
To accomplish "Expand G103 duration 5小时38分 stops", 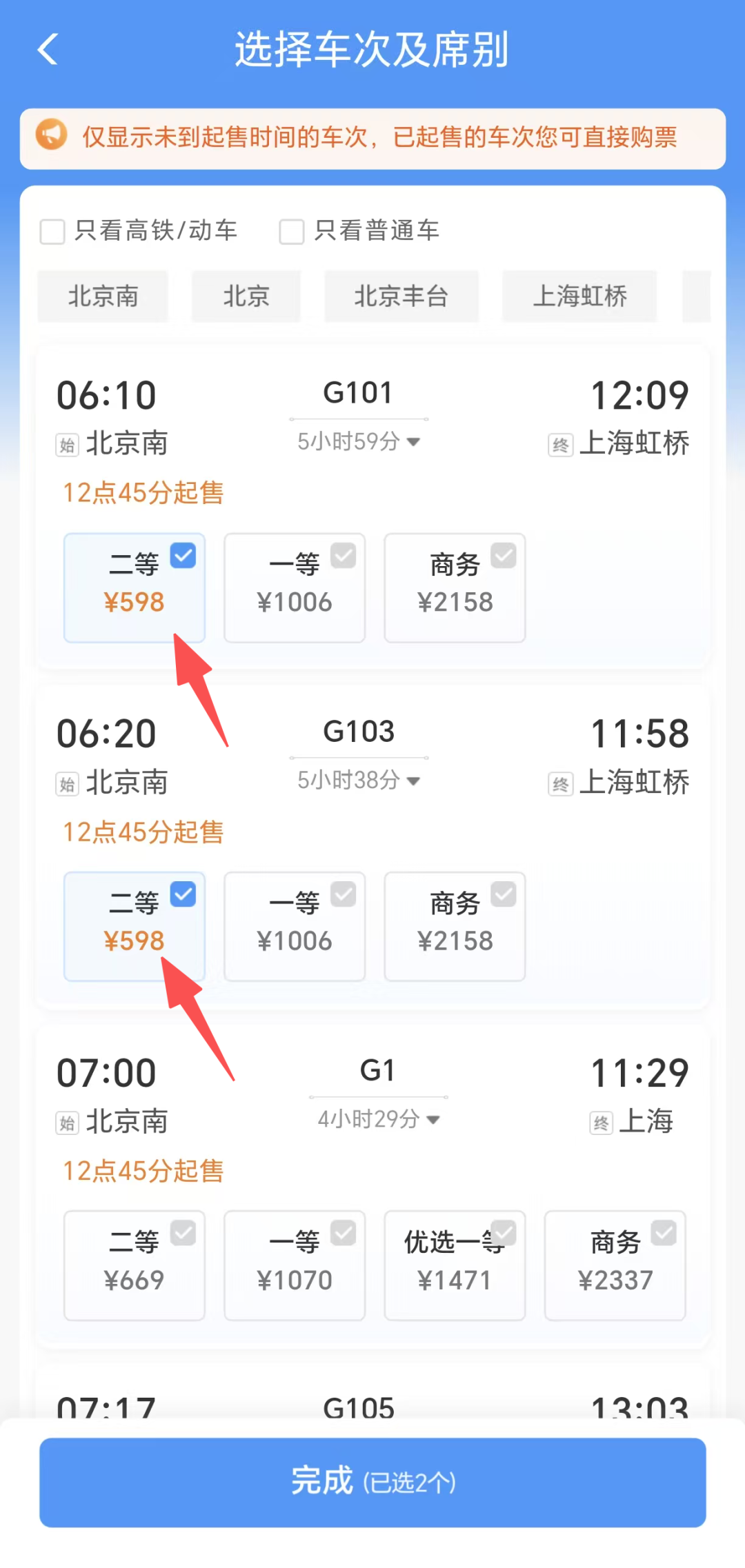I will 359,781.
